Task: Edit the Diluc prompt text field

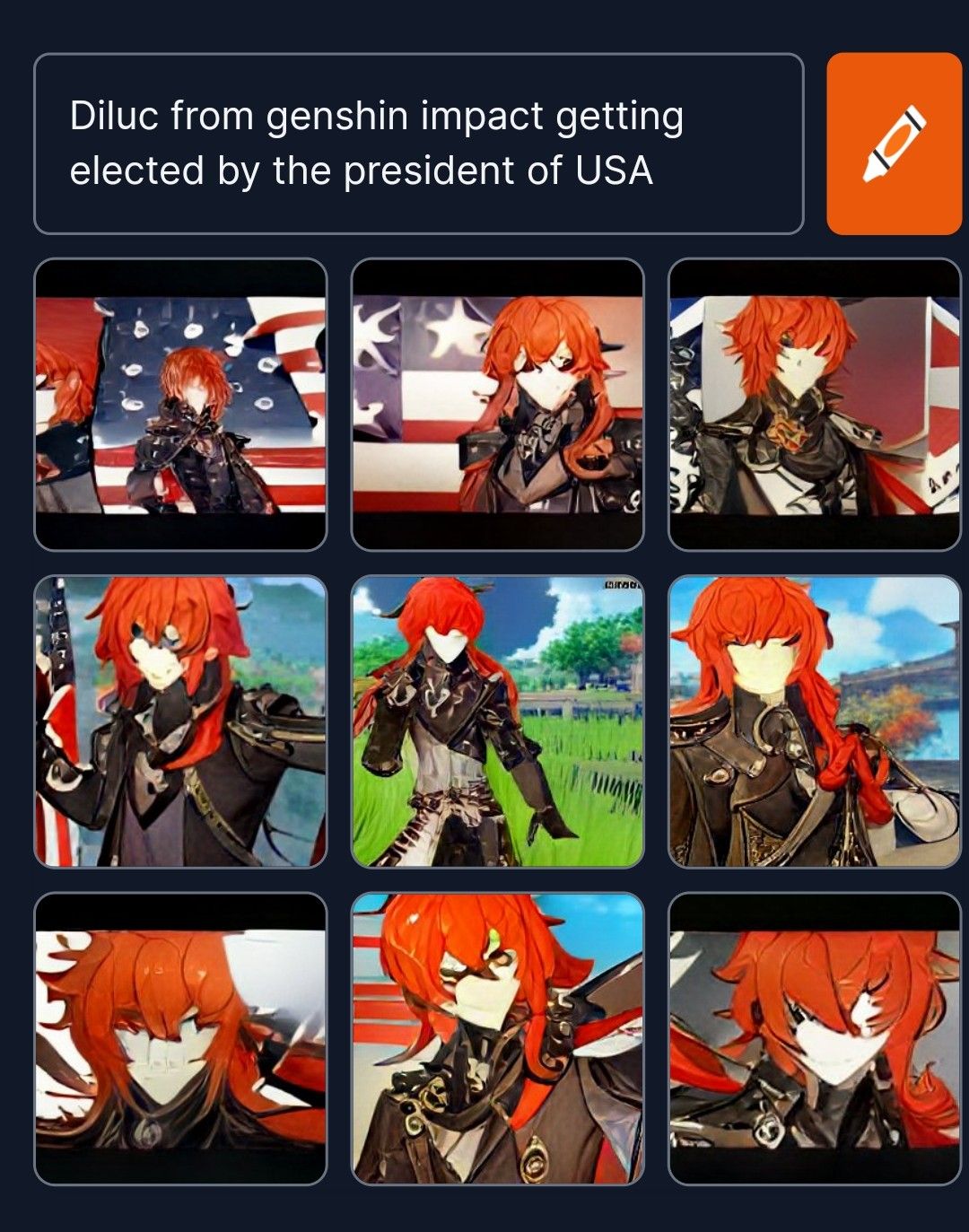Action: (418, 144)
